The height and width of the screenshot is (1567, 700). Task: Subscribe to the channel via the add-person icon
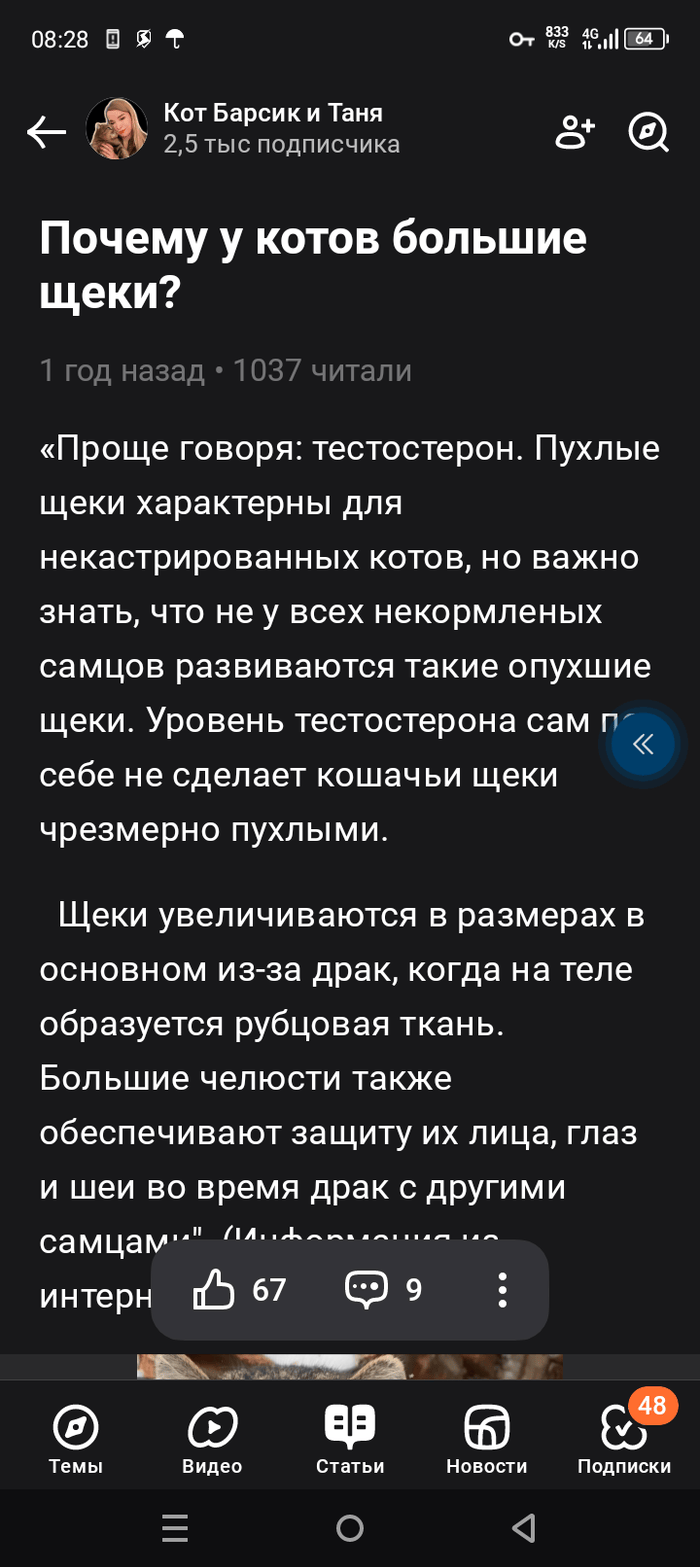[575, 131]
